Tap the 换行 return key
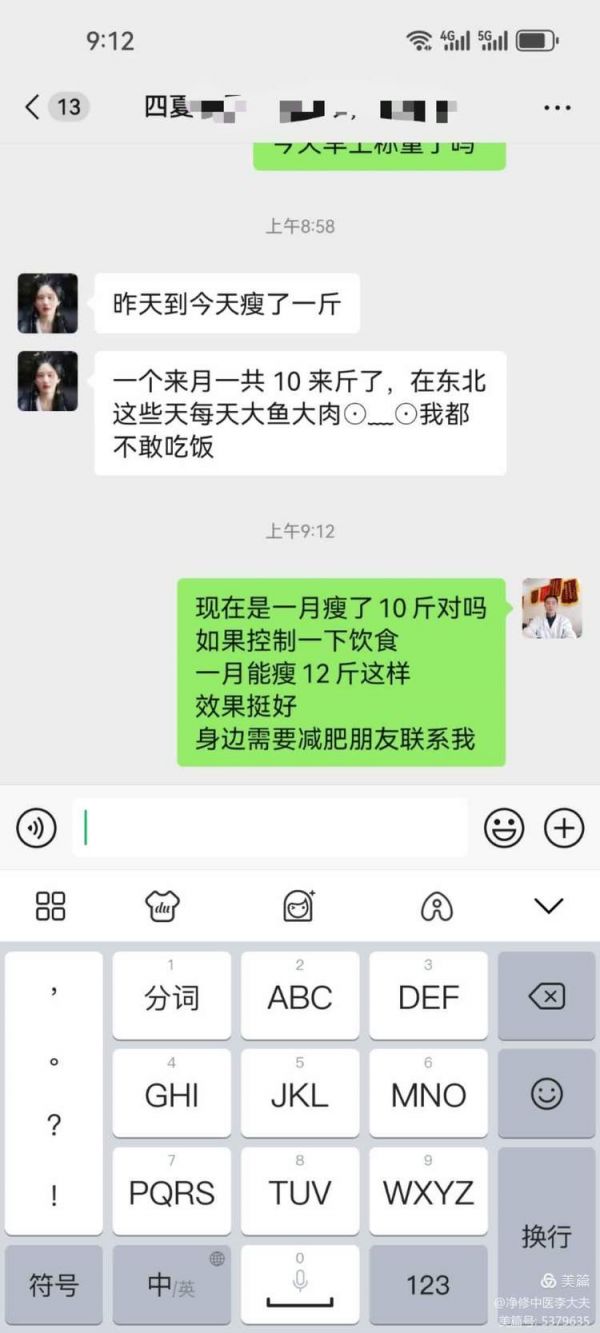This screenshot has width=600, height=1333. point(547,1236)
